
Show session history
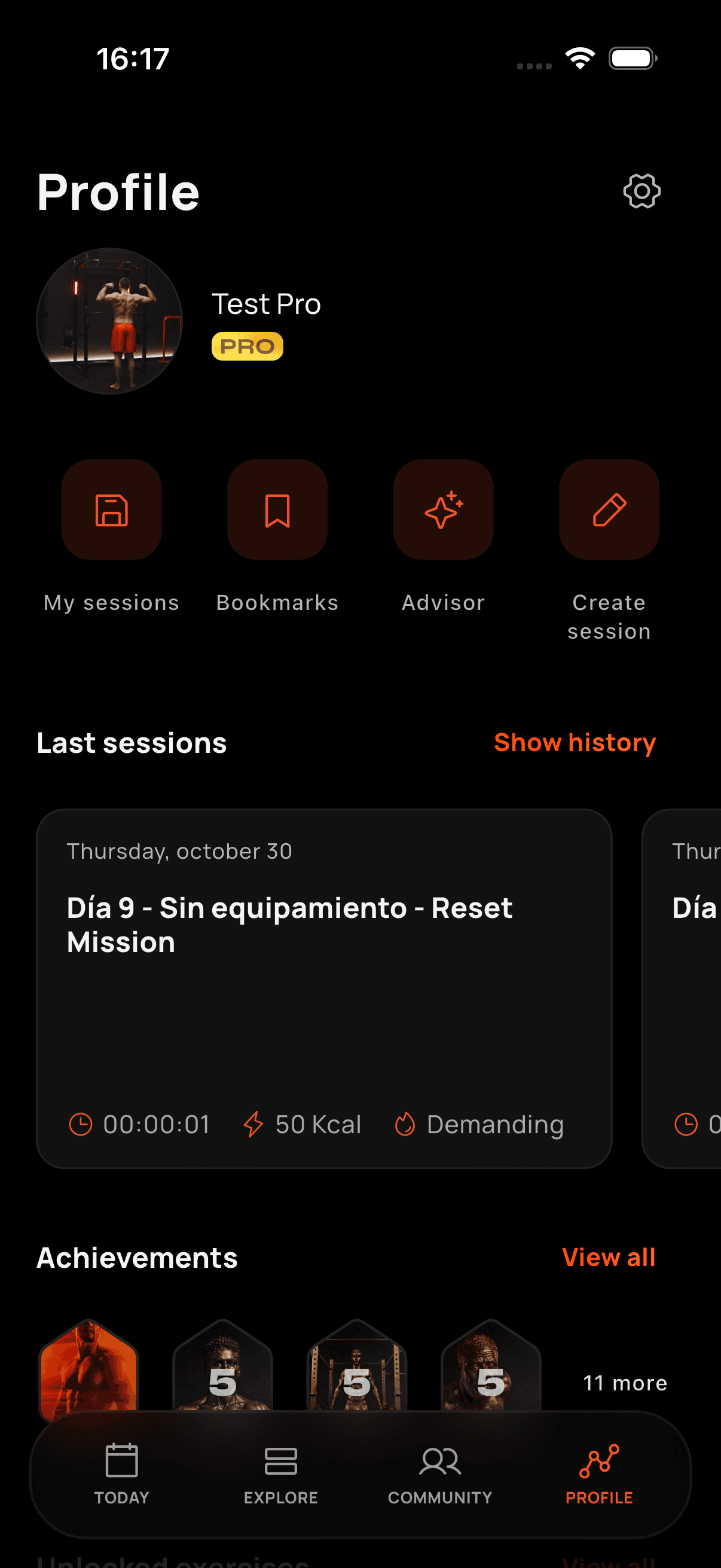coord(575,743)
